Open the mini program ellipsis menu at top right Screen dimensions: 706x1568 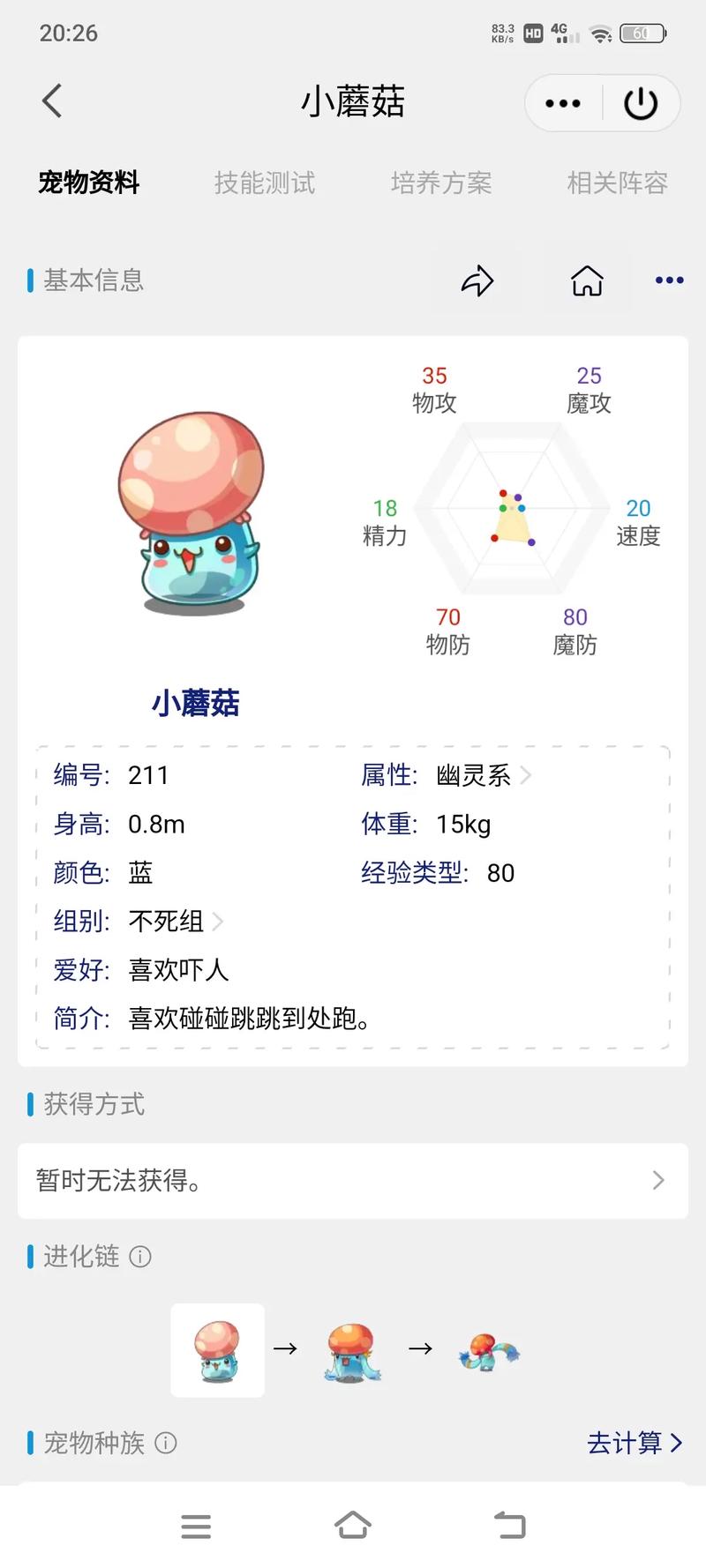[561, 103]
